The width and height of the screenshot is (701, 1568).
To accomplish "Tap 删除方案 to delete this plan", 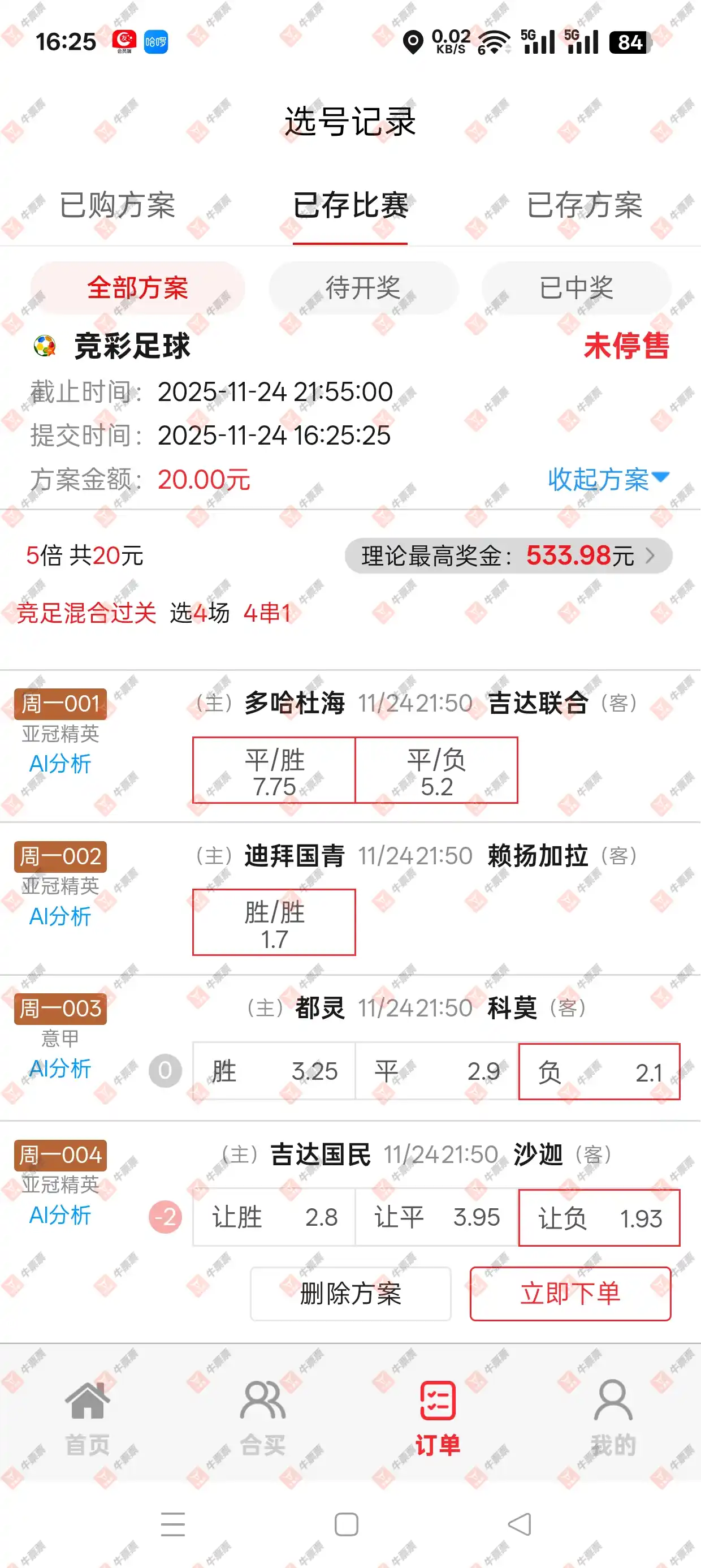I will 350,1294.
